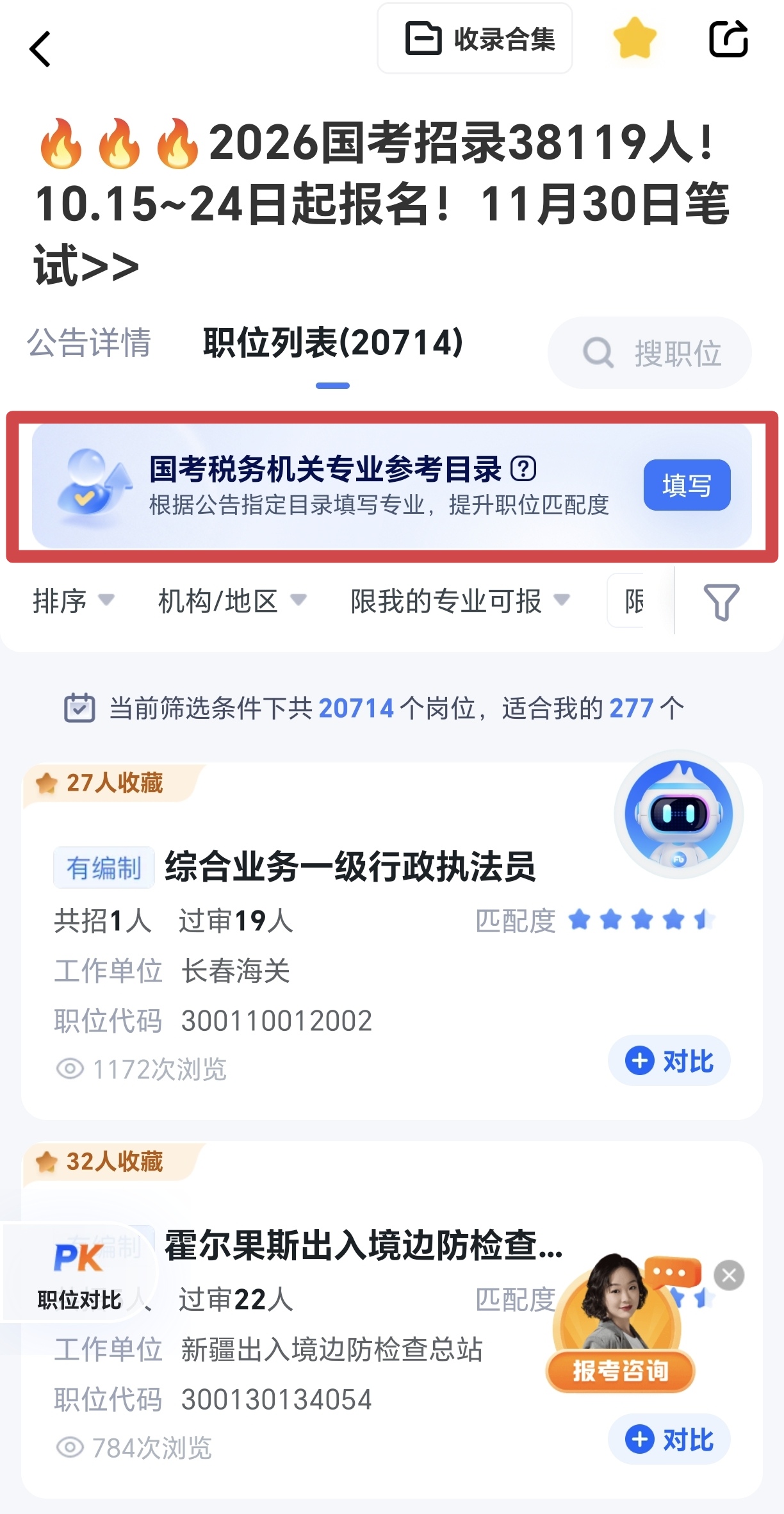
Task: Toggle the yellow star favorite icon
Action: (634, 39)
